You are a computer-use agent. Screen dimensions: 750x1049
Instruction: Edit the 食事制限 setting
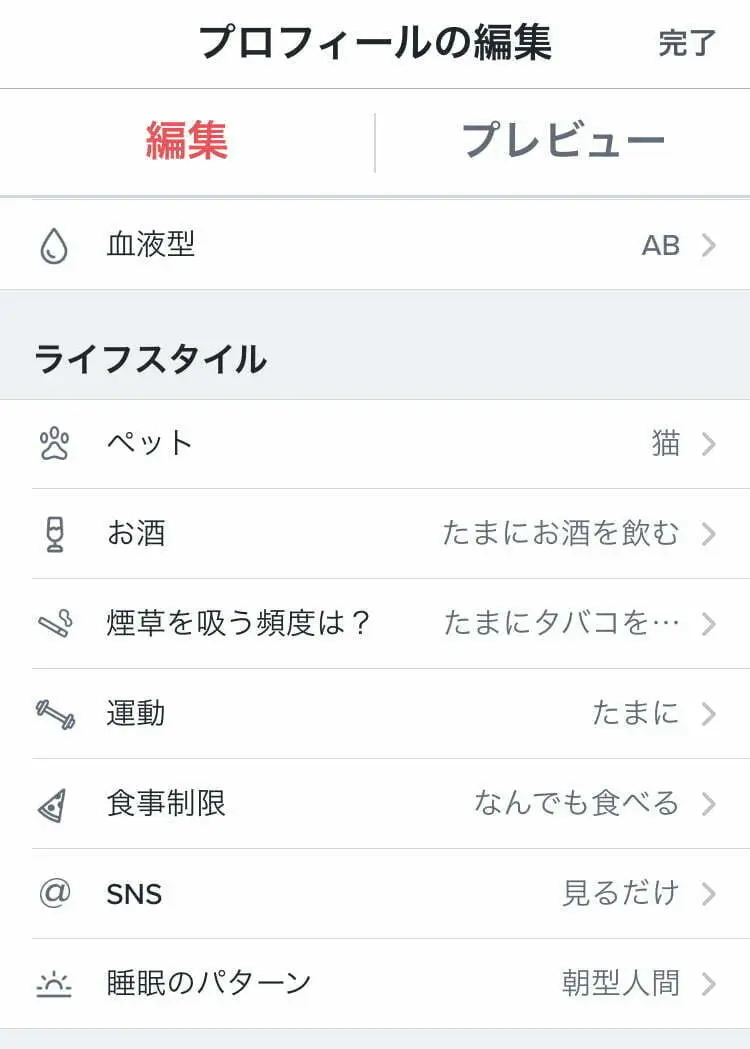point(375,804)
